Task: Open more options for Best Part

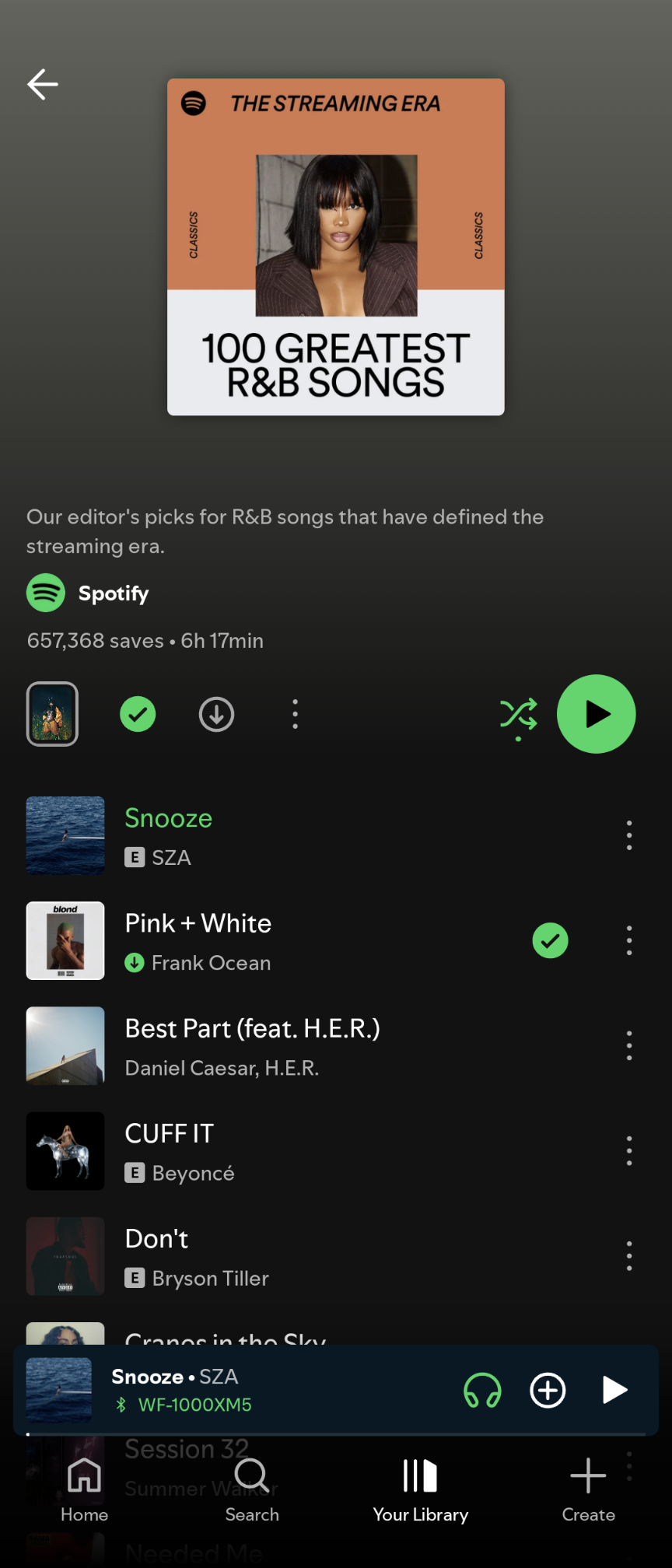Action: point(628,1046)
